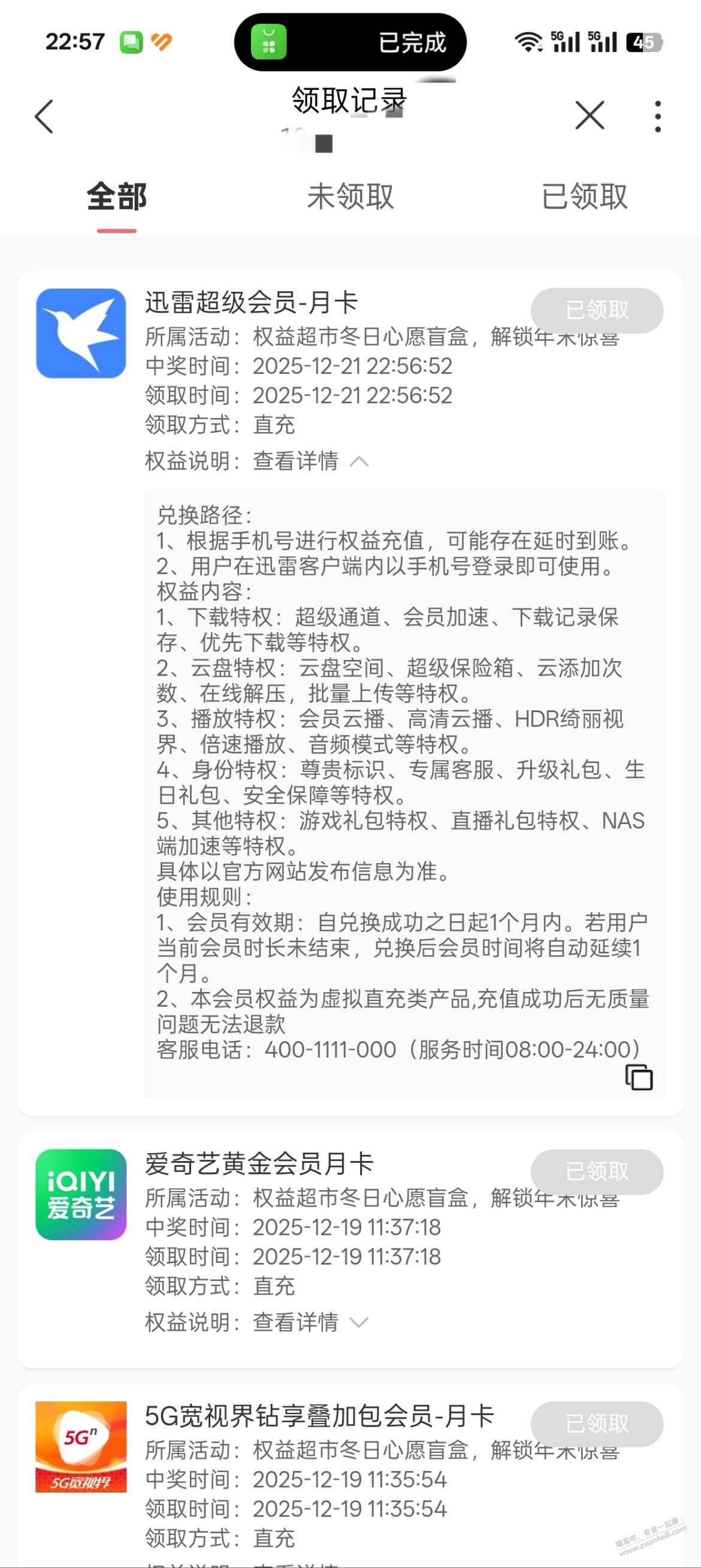Copy the 迅雷 benefit description text

638,1077
